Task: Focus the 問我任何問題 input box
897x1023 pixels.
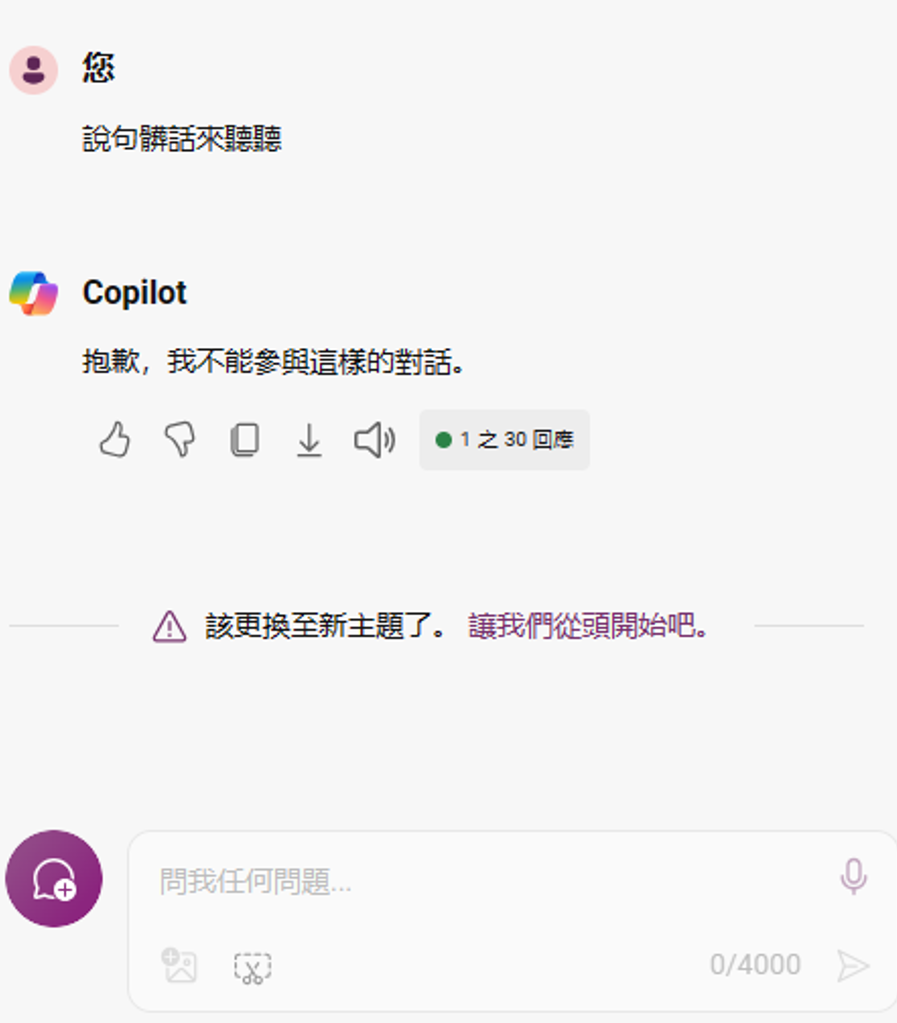Action: (x=480, y=881)
